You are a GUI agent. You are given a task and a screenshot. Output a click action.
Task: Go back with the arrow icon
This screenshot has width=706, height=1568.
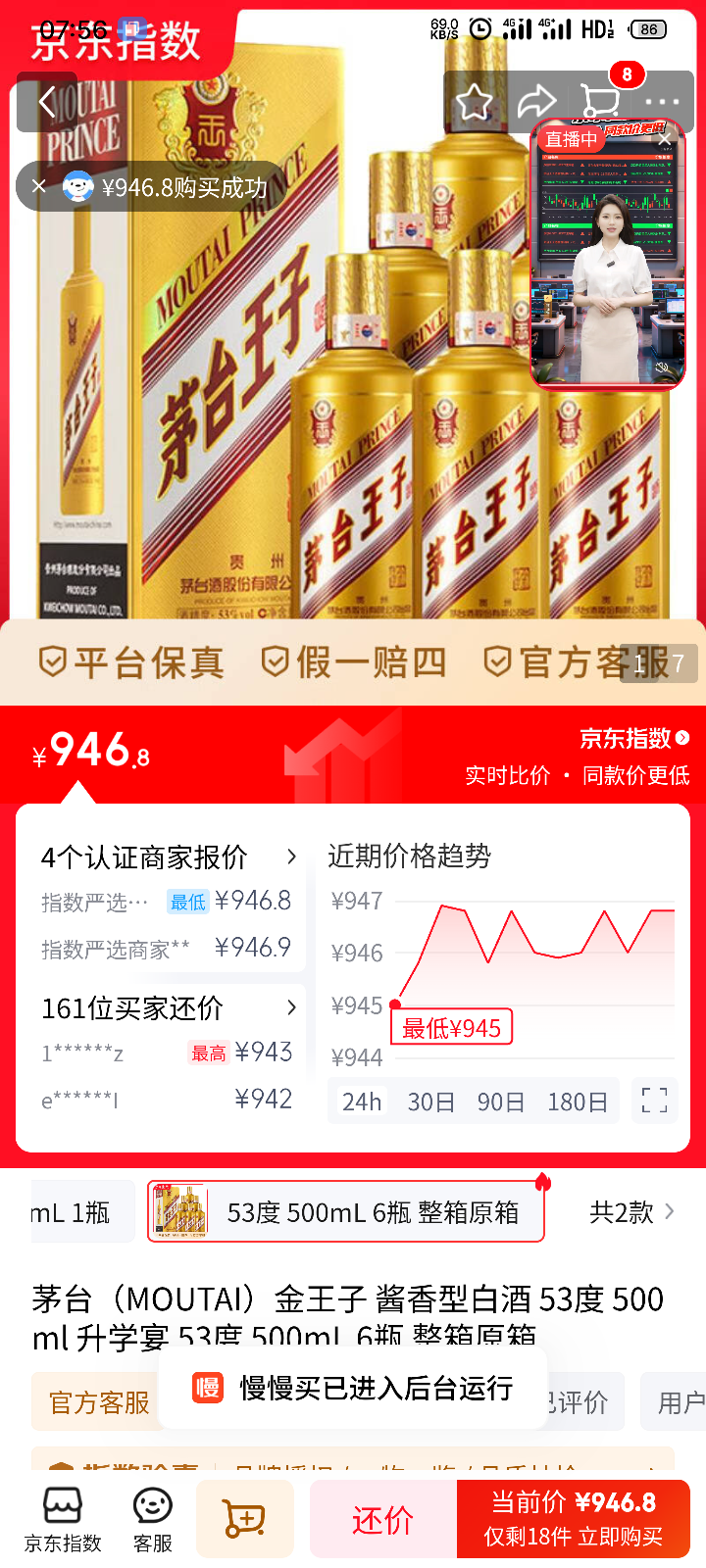(46, 101)
